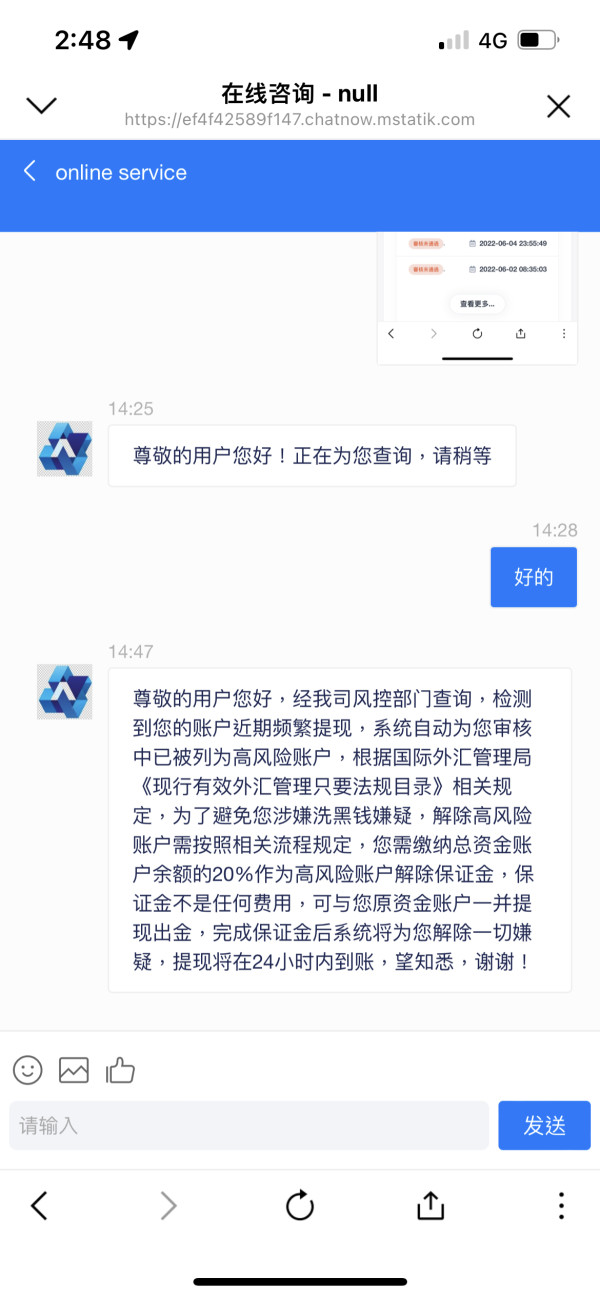Open the emoji picker
This screenshot has height=1298, width=600.
28,1070
